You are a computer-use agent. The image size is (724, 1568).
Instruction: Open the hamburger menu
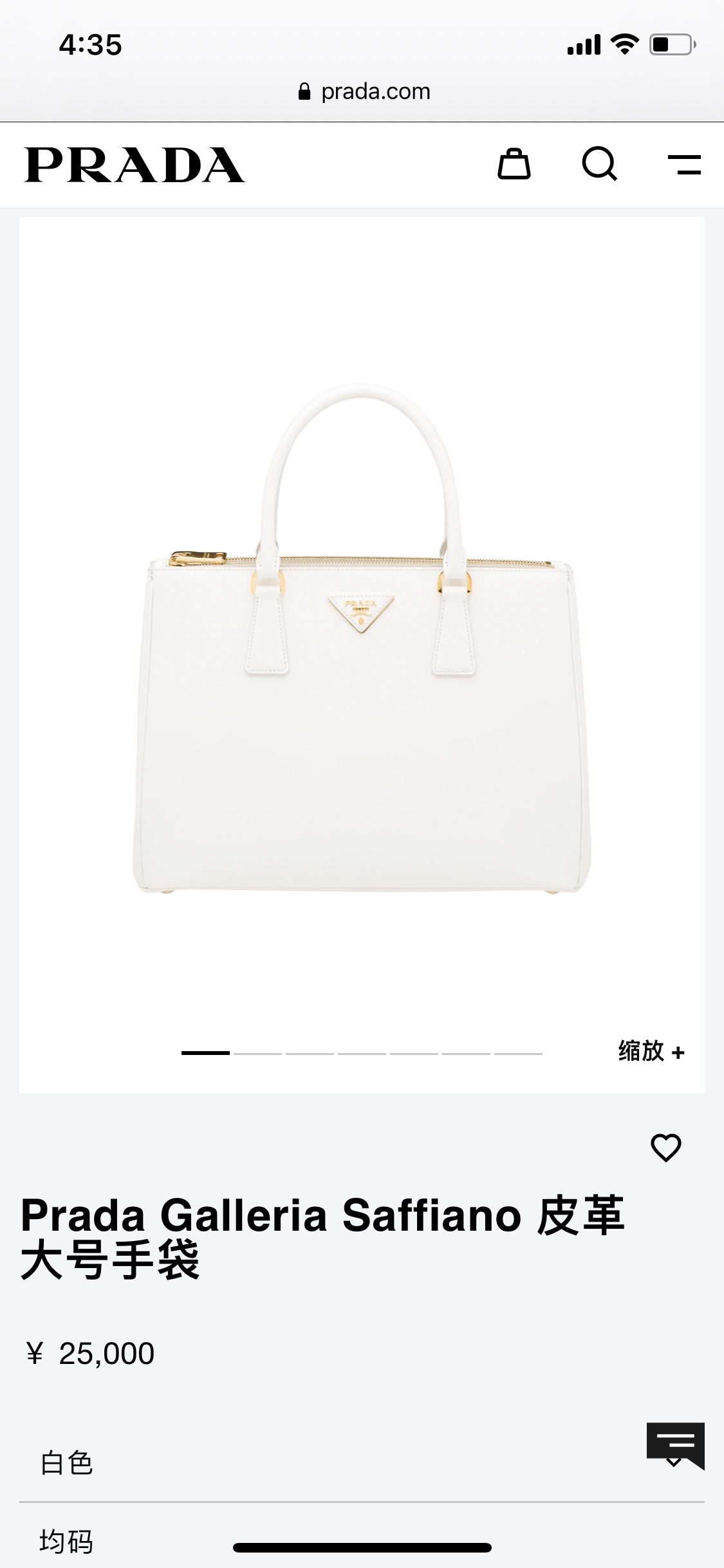click(x=684, y=165)
